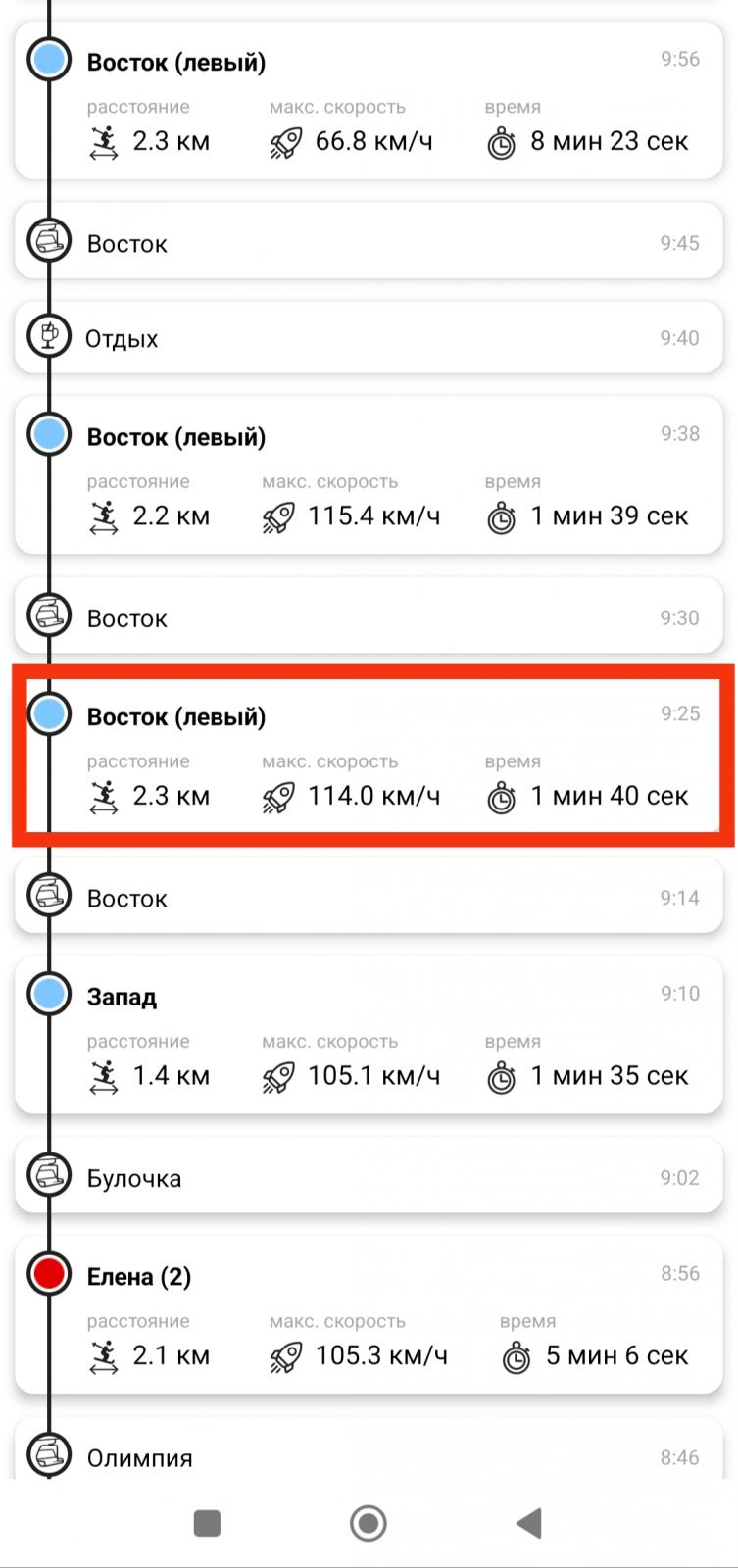
Task: Open the Отдых rest entry at 9:40
Action: click(x=369, y=336)
